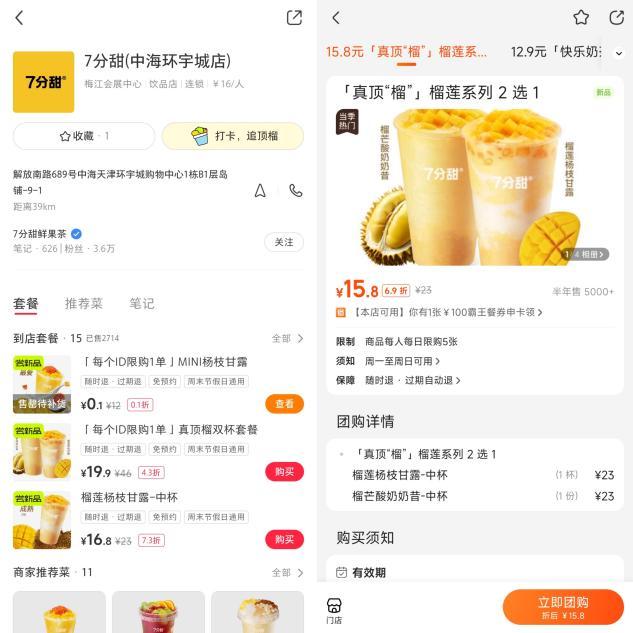Call the store with the phone icon

[295, 190]
